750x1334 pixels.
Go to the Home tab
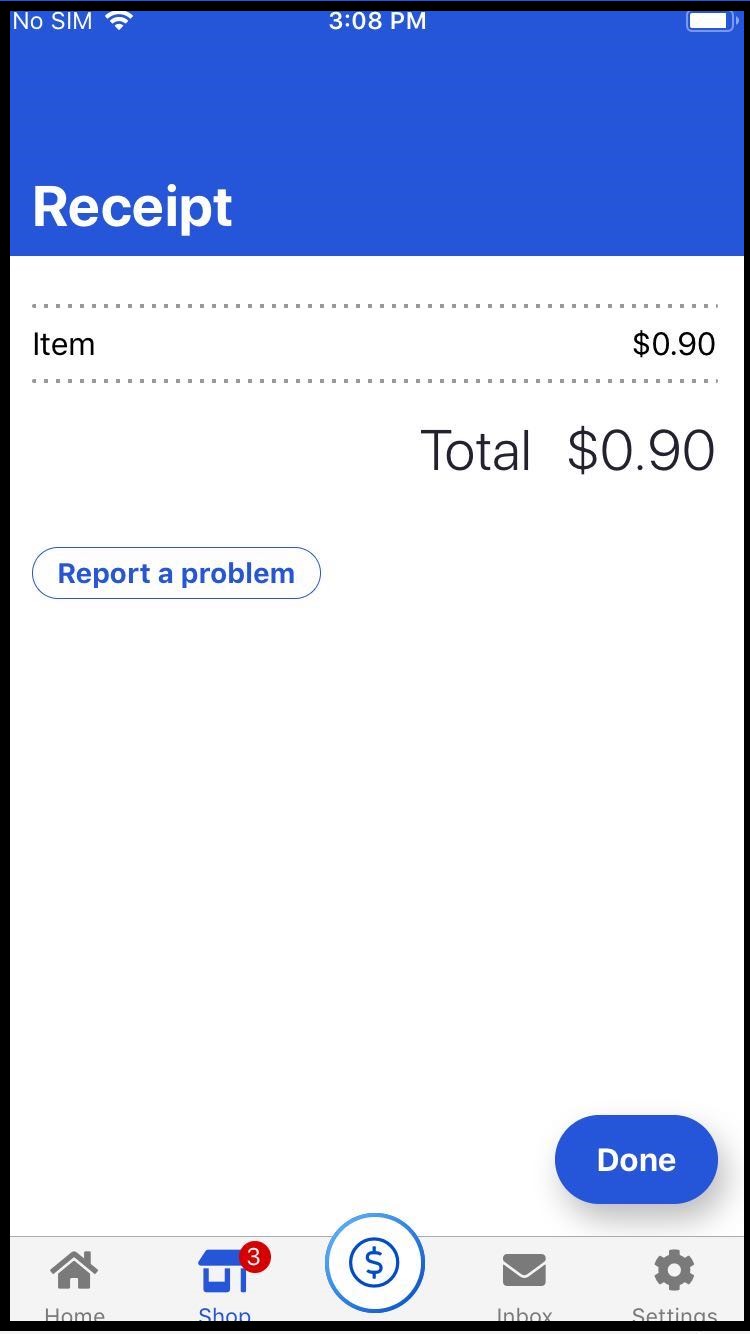coord(75,1279)
